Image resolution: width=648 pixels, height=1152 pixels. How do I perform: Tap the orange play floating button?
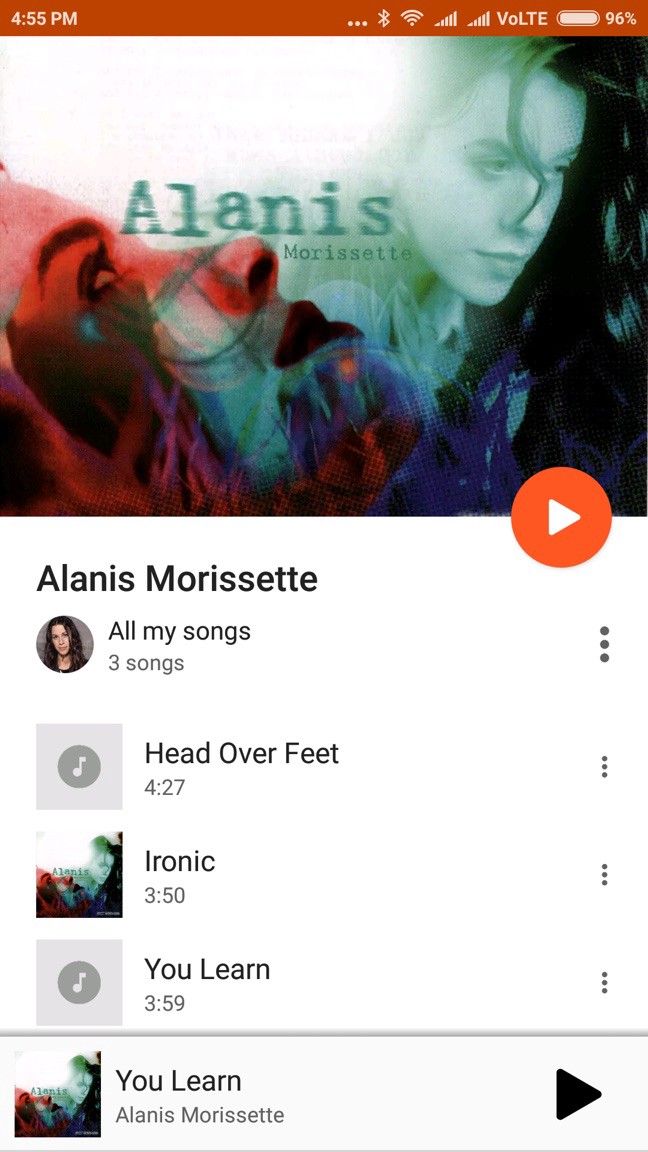pyautogui.click(x=560, y=517)
